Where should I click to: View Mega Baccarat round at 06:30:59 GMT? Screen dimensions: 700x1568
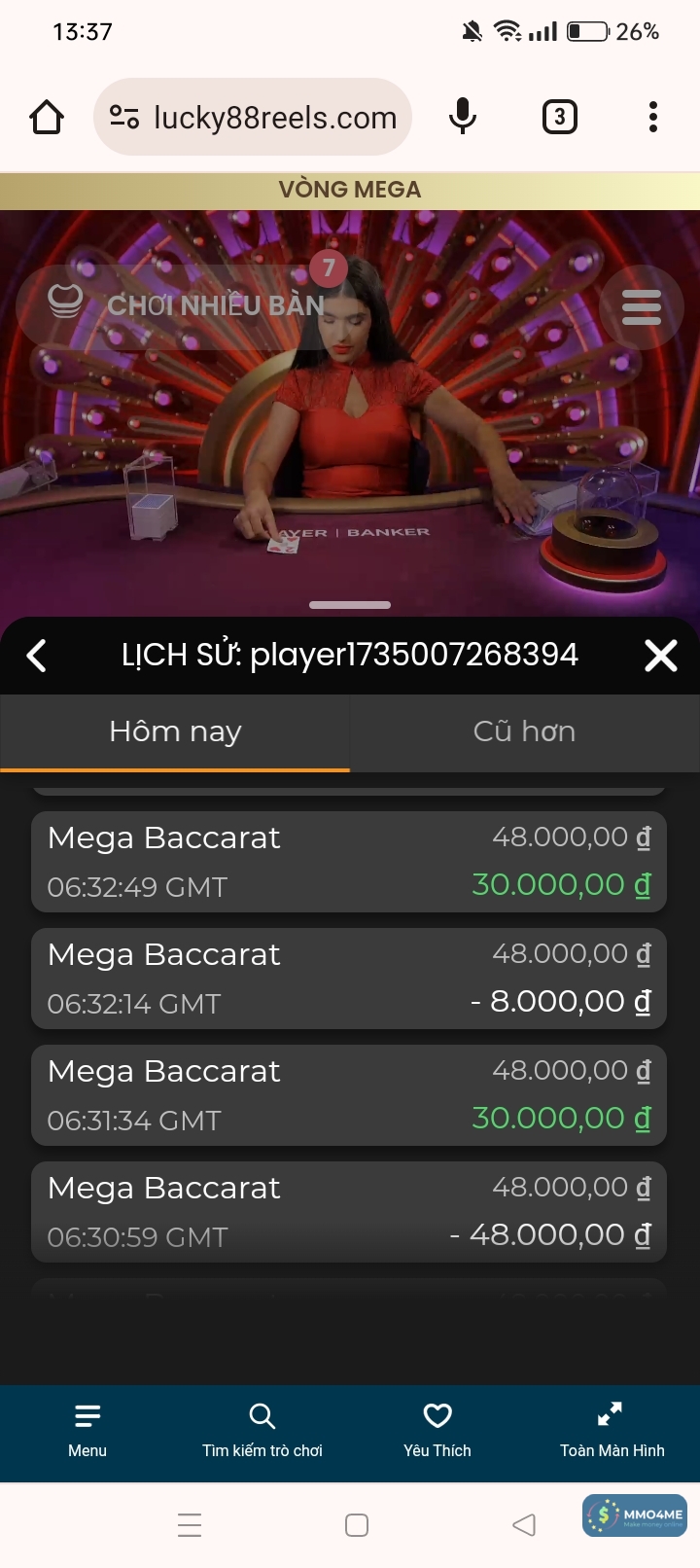[349, 1212]
